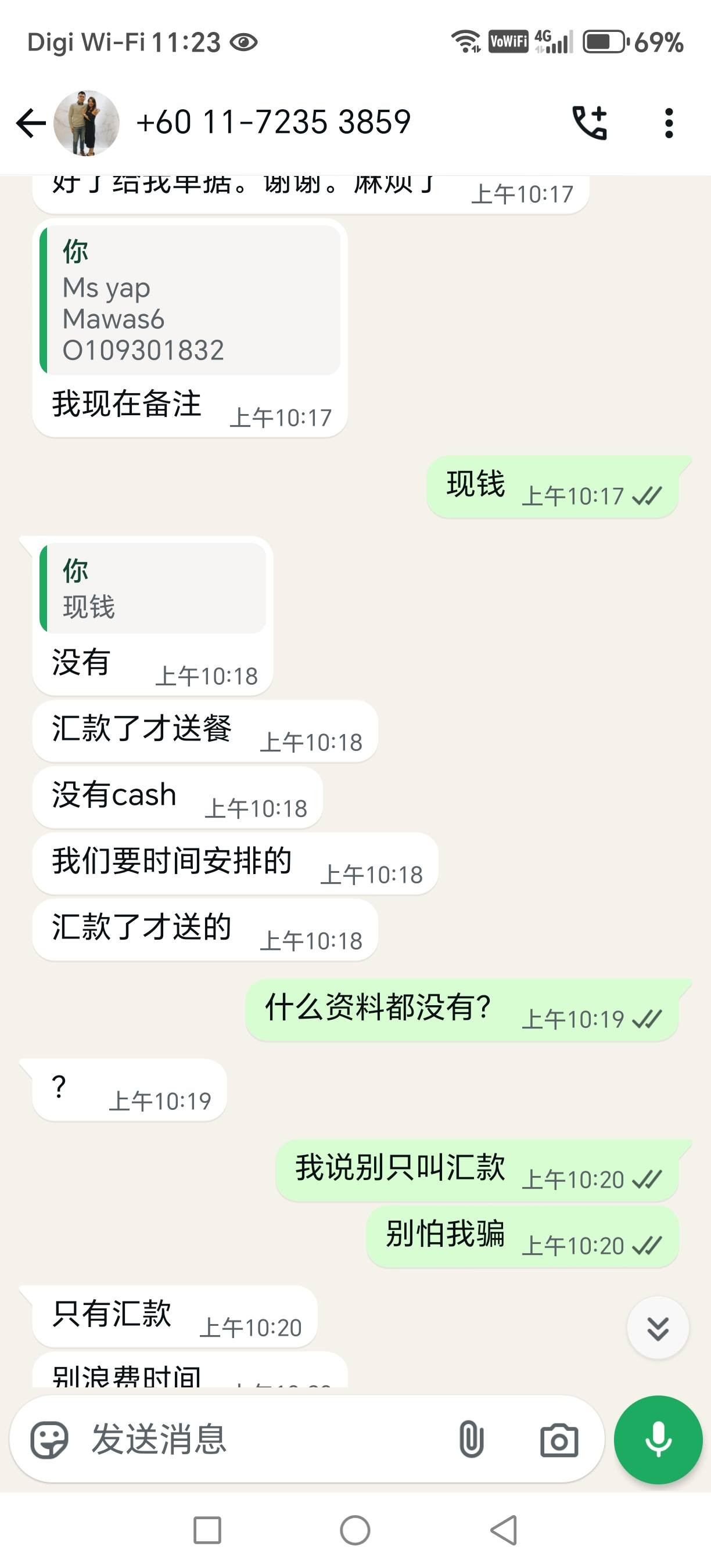Attach a file with the paperclip
The height and width of the screenshot is (1568, 711).
(x=471, y=1440)
